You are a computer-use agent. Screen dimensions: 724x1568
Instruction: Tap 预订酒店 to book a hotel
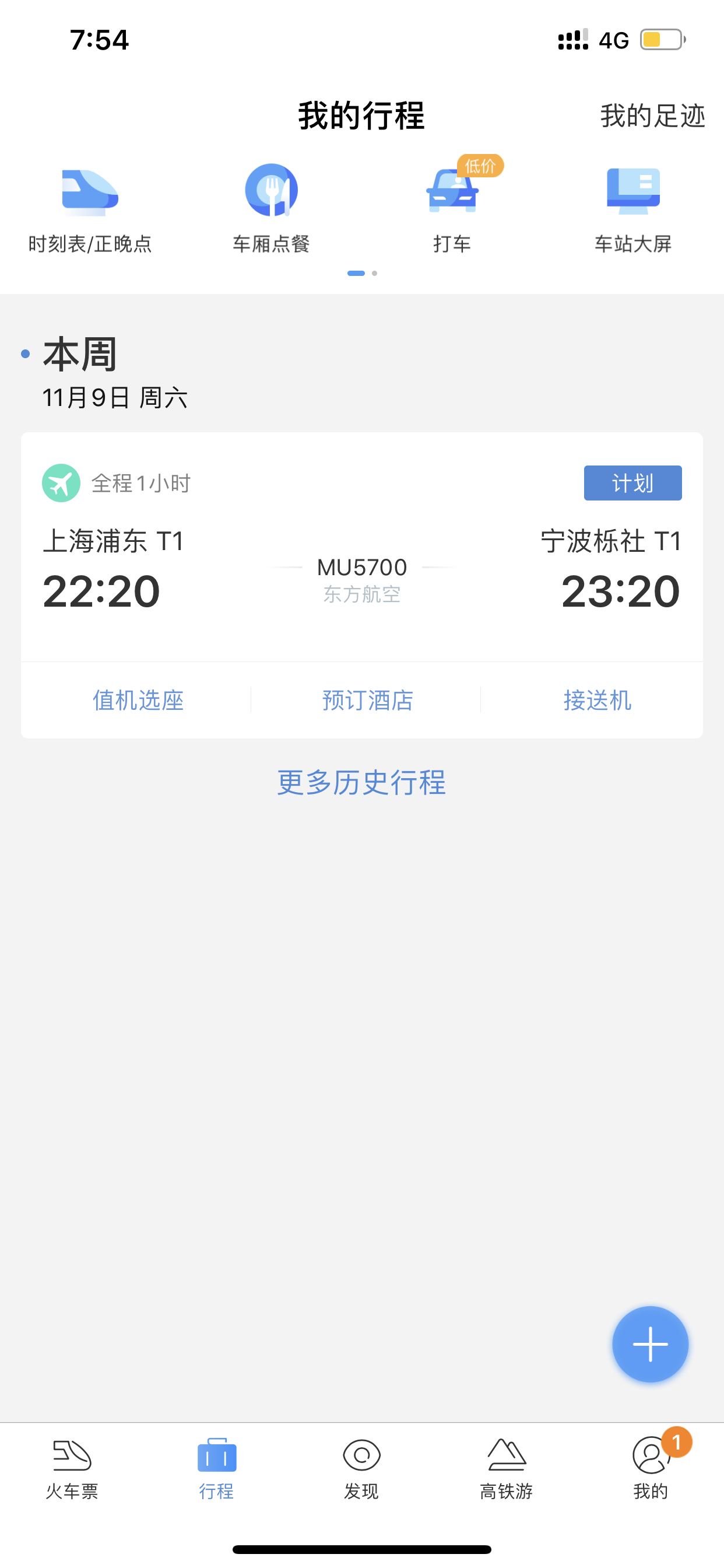367,700
